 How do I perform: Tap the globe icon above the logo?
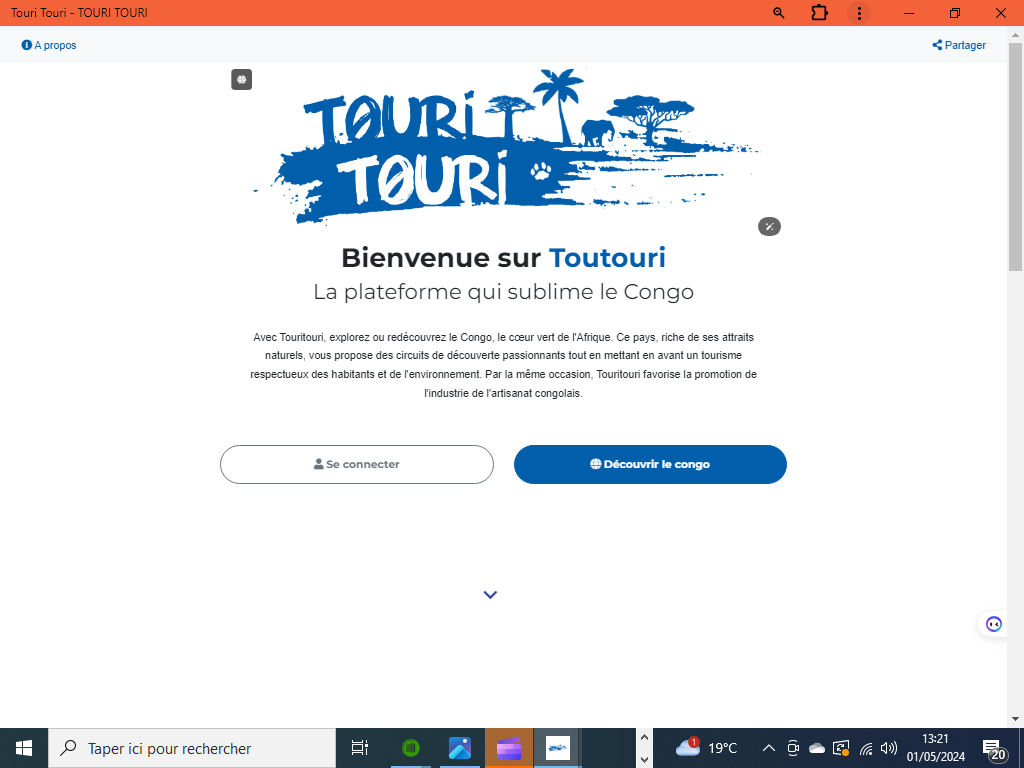241,79
